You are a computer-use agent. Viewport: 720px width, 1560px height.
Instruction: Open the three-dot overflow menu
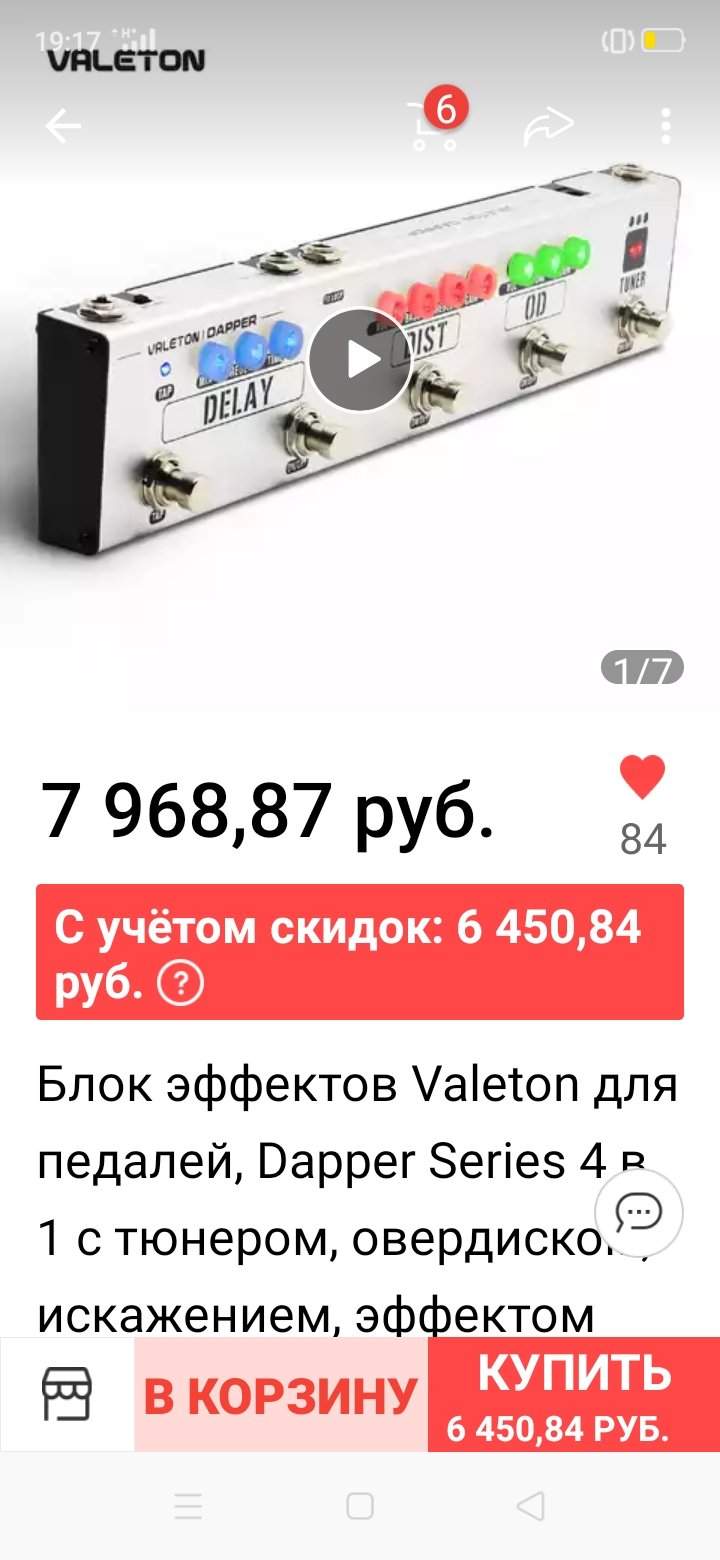[x=666, y=127]
